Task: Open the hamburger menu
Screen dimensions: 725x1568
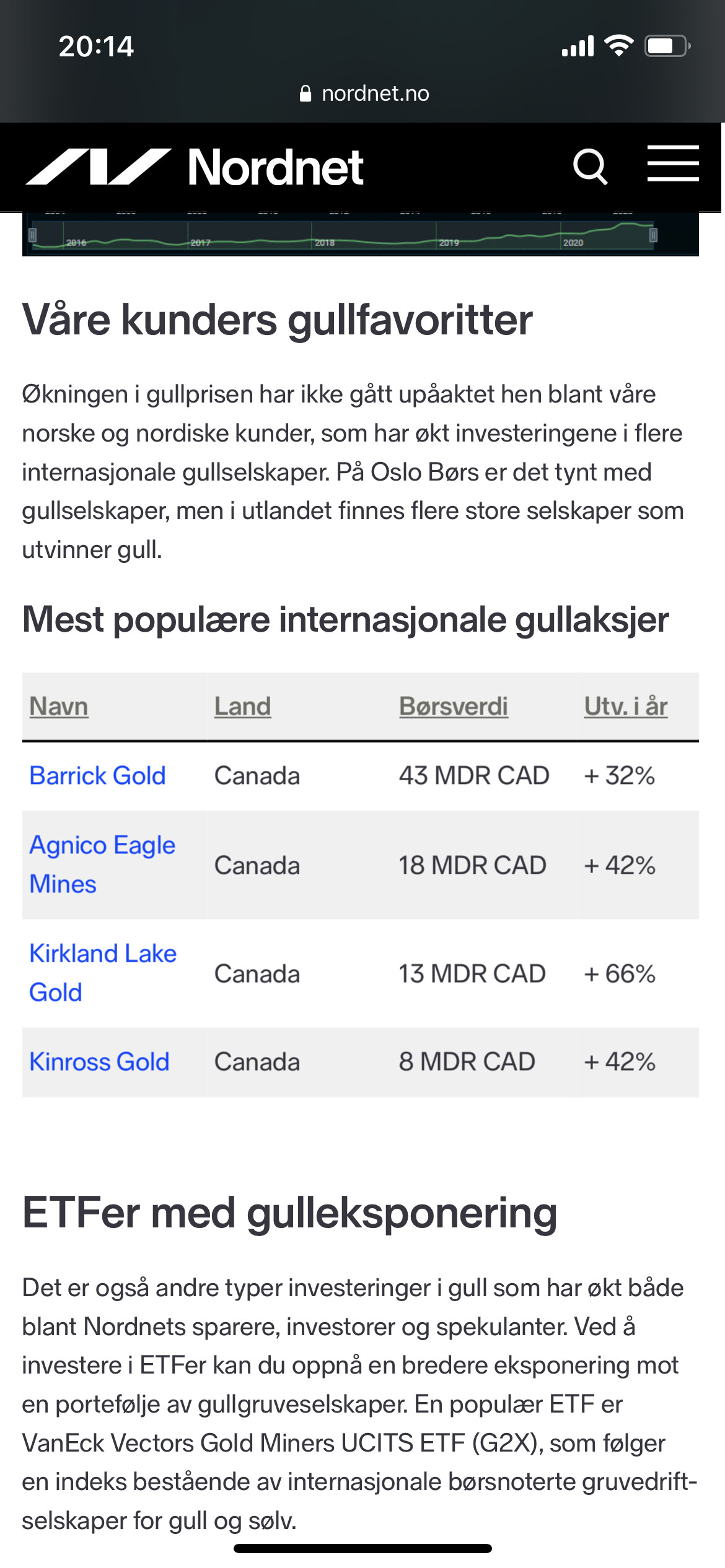Action: pos(673,163)
